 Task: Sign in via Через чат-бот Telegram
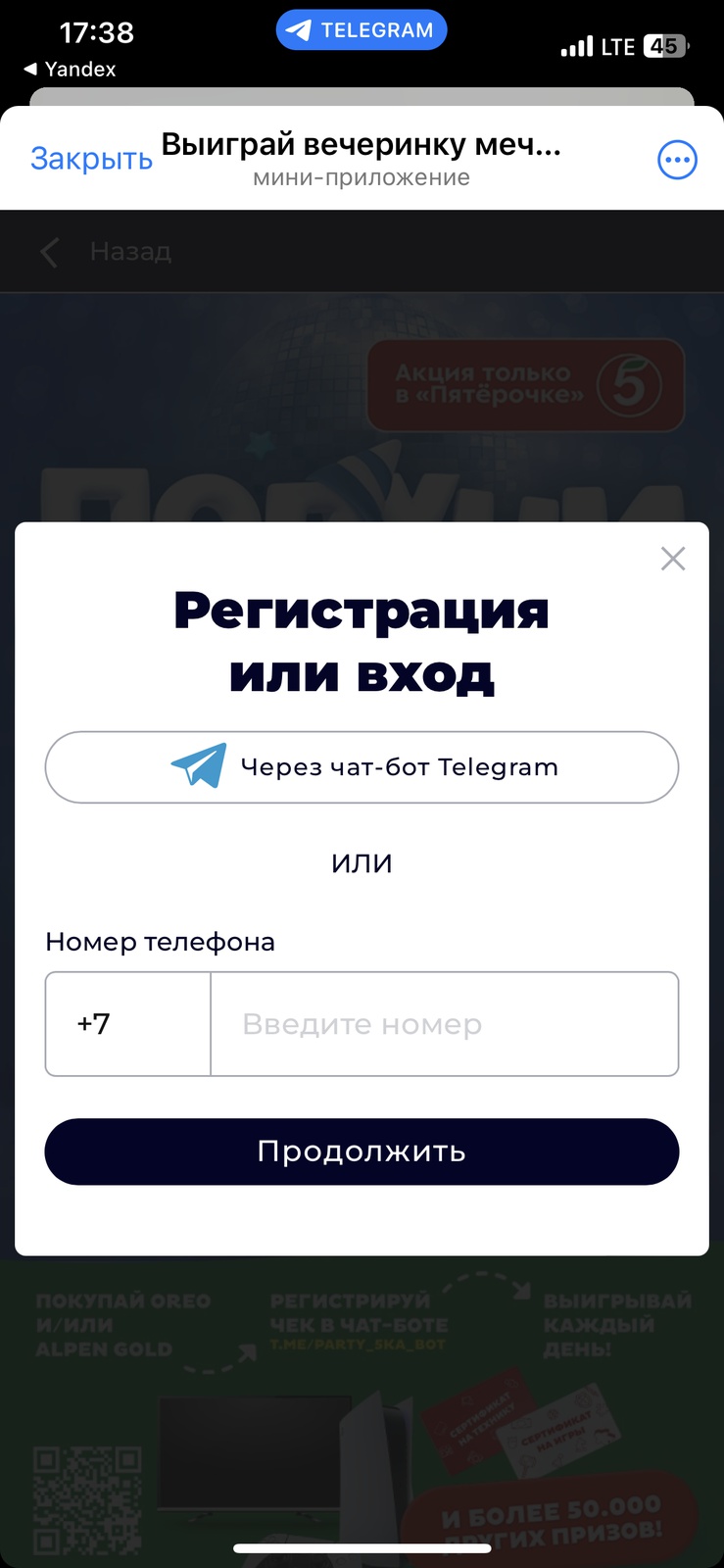(x=362, y=767)
